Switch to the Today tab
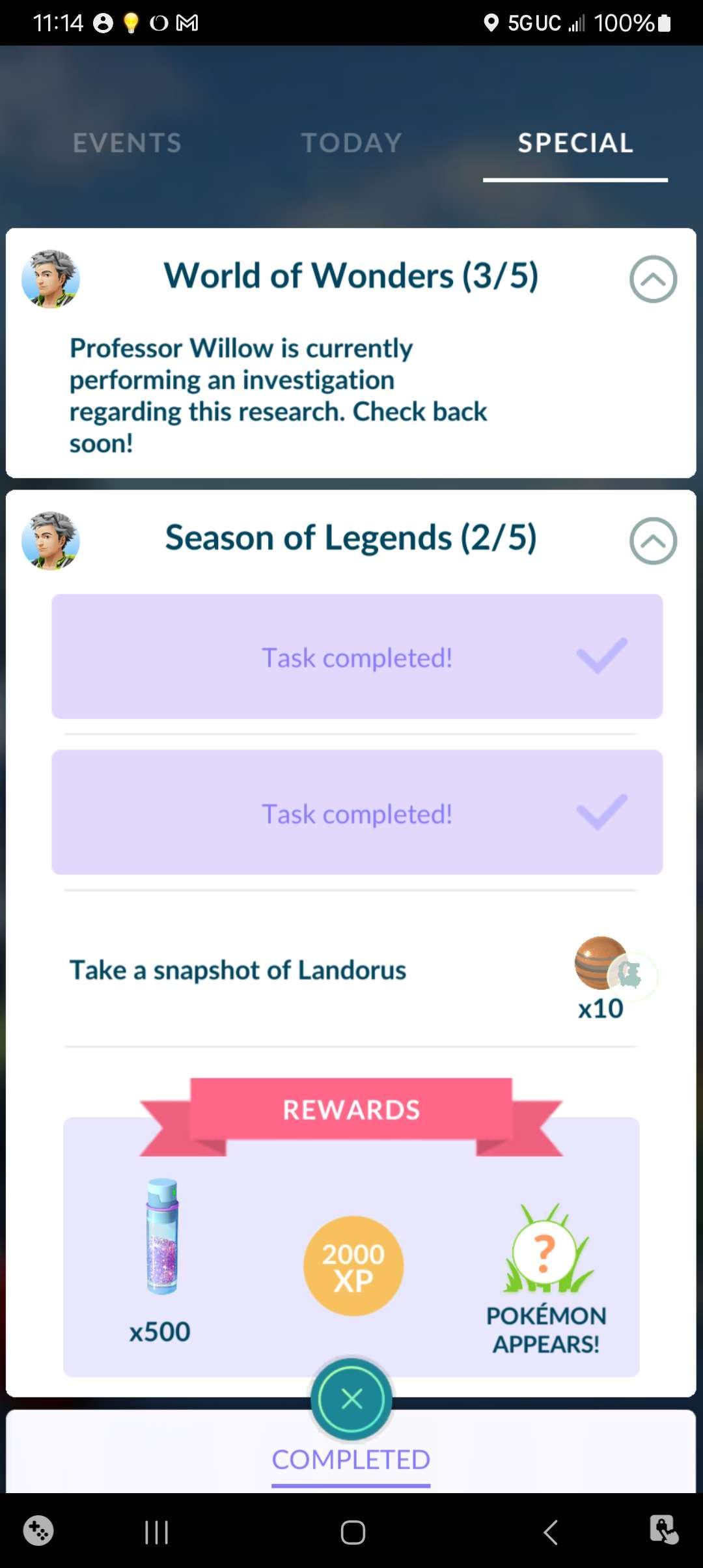703x1568 pixels. pyautogui.click(x=351, y=143)
